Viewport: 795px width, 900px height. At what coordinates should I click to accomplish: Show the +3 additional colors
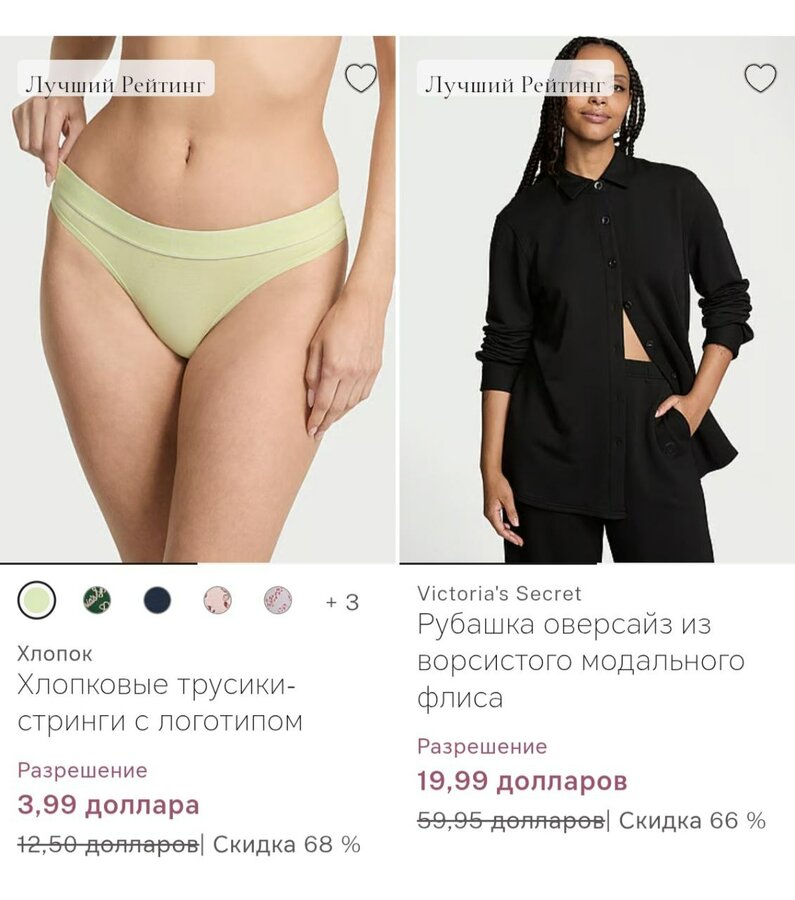point(342,602)
